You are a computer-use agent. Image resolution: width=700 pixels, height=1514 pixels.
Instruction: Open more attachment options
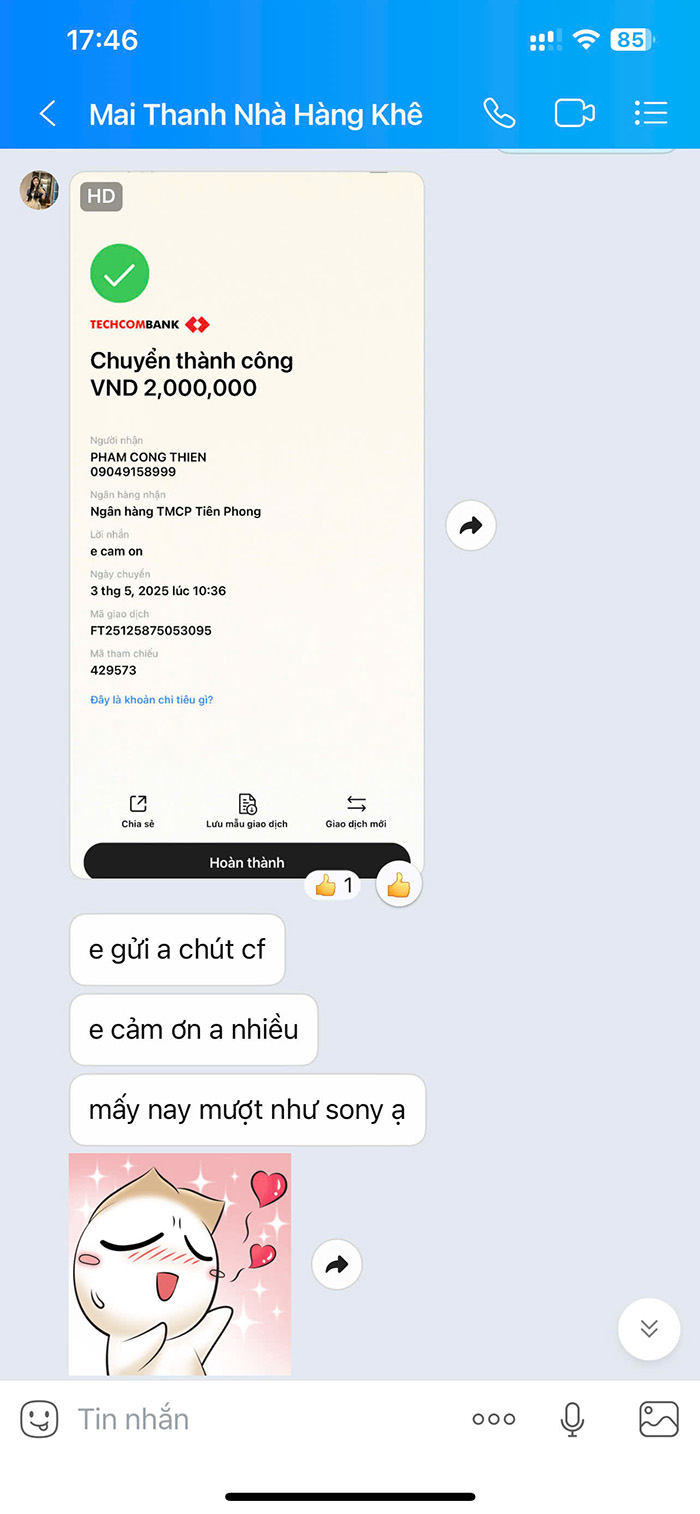494,1419
